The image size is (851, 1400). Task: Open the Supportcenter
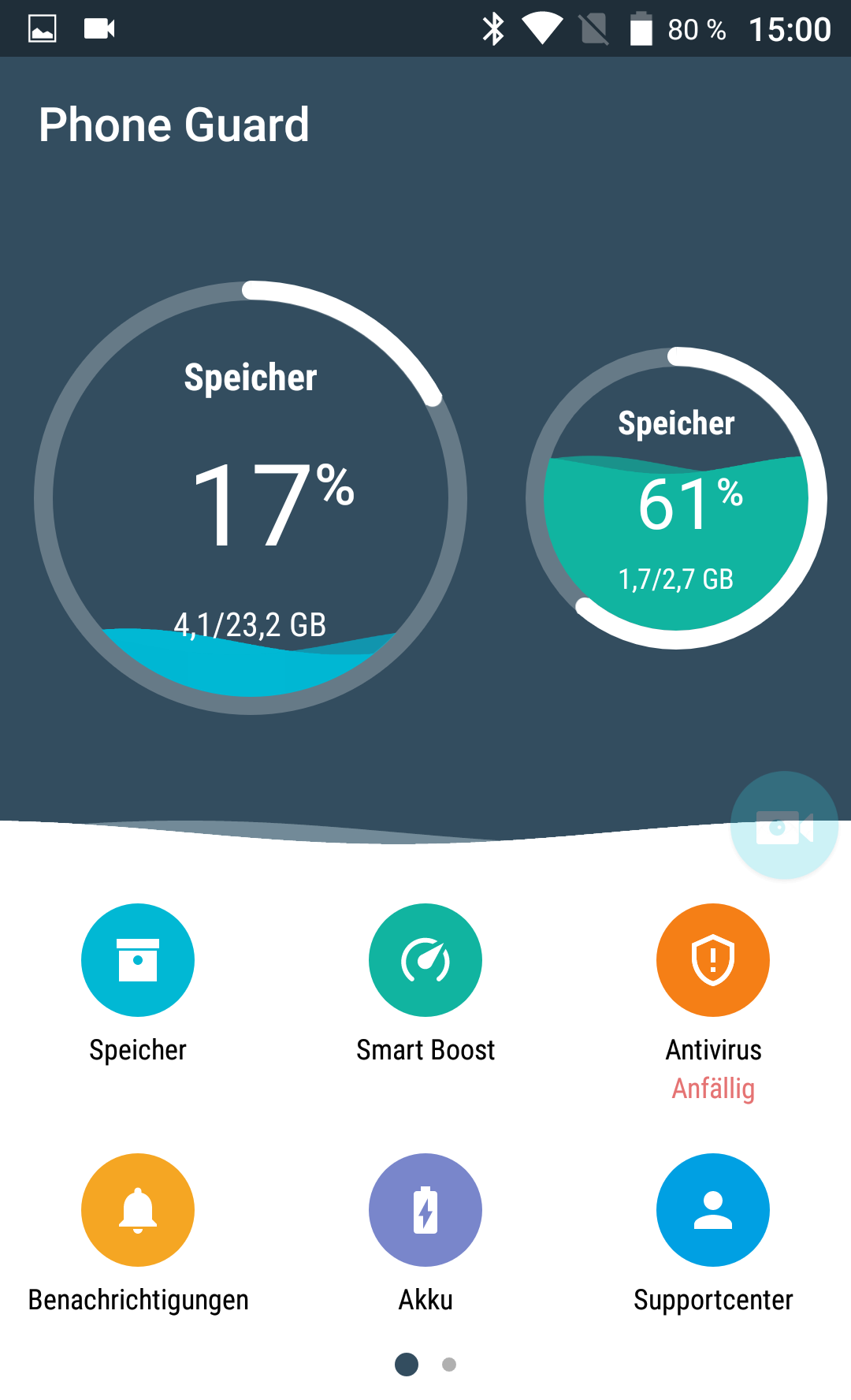(x=713, y=1210)
